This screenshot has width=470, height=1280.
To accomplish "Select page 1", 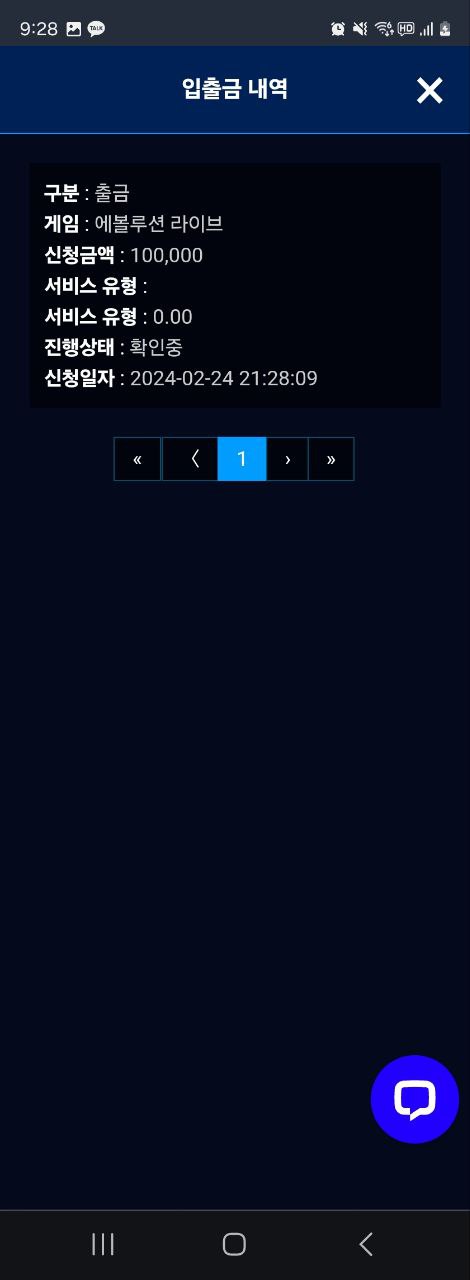I will click(x=242, y=459).
